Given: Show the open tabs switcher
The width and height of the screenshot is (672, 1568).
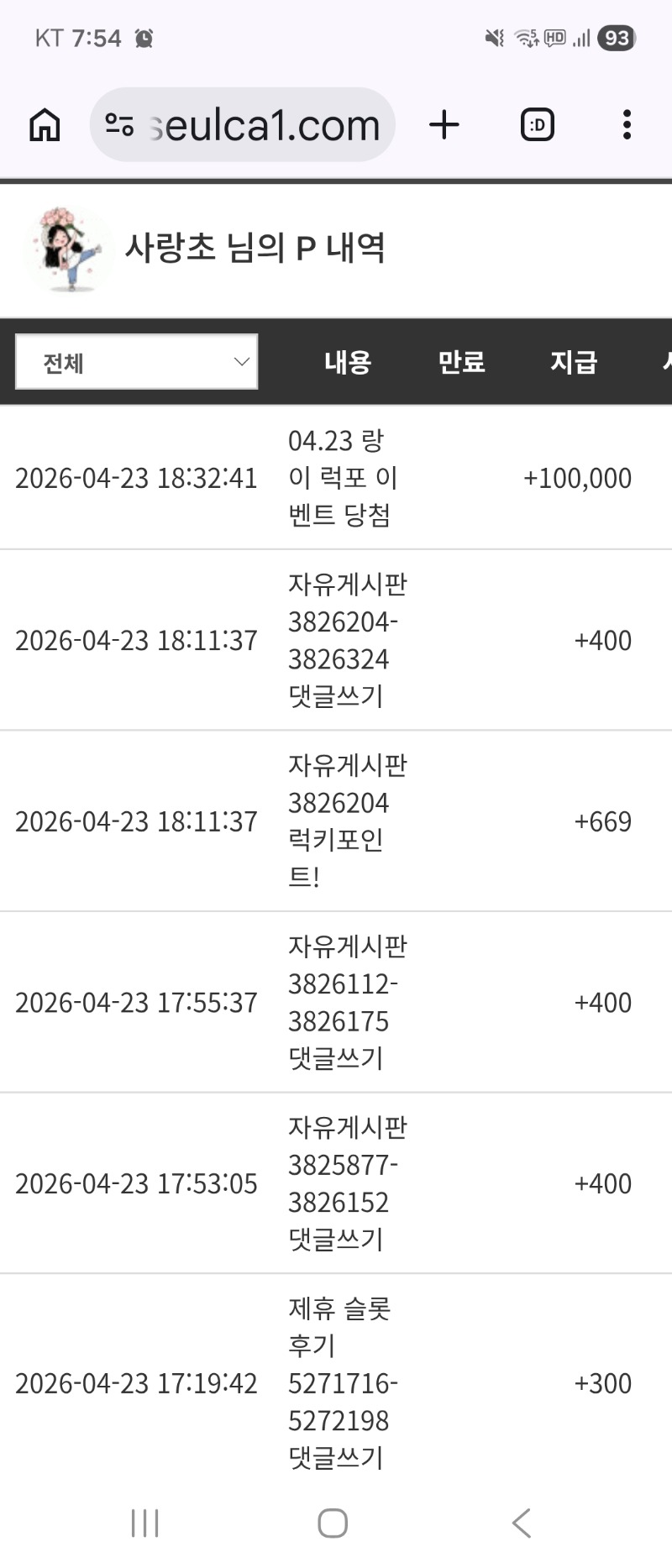Looking at the screenshot, I should click(537, 125).
